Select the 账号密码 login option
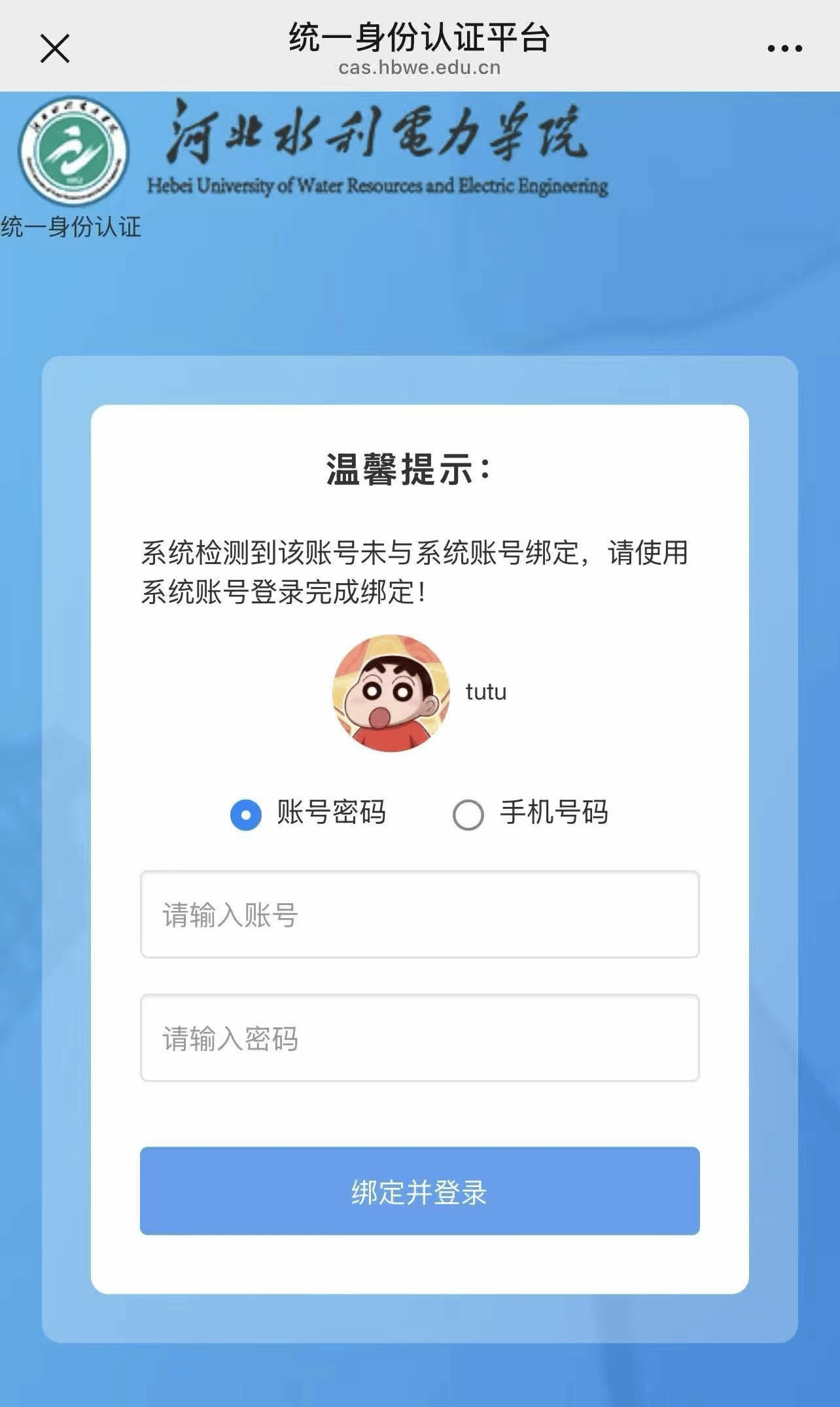840x1407 pixels. [x=246, y=815]
